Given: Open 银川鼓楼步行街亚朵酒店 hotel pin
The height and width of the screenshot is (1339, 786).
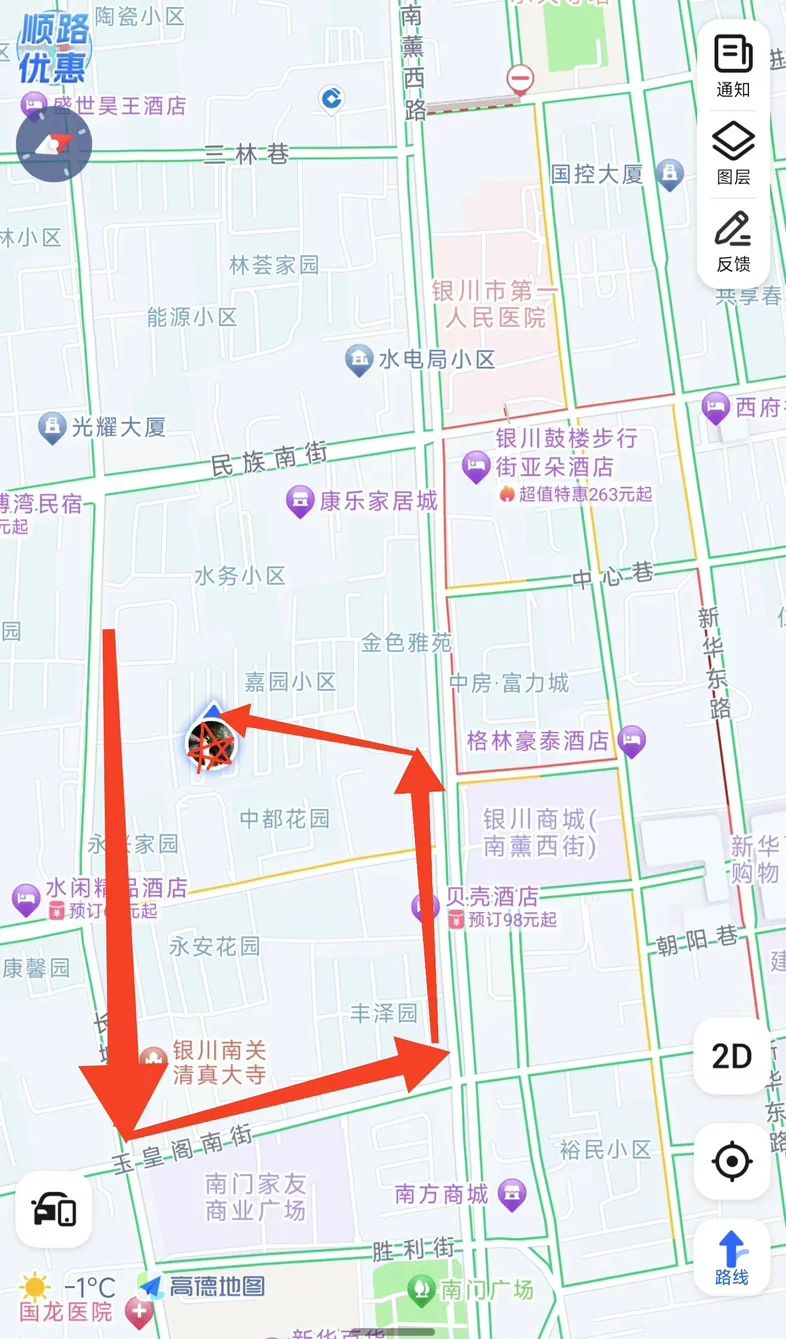Looking at the screenshot, I should pyautogui.click(x=476, y=465).
